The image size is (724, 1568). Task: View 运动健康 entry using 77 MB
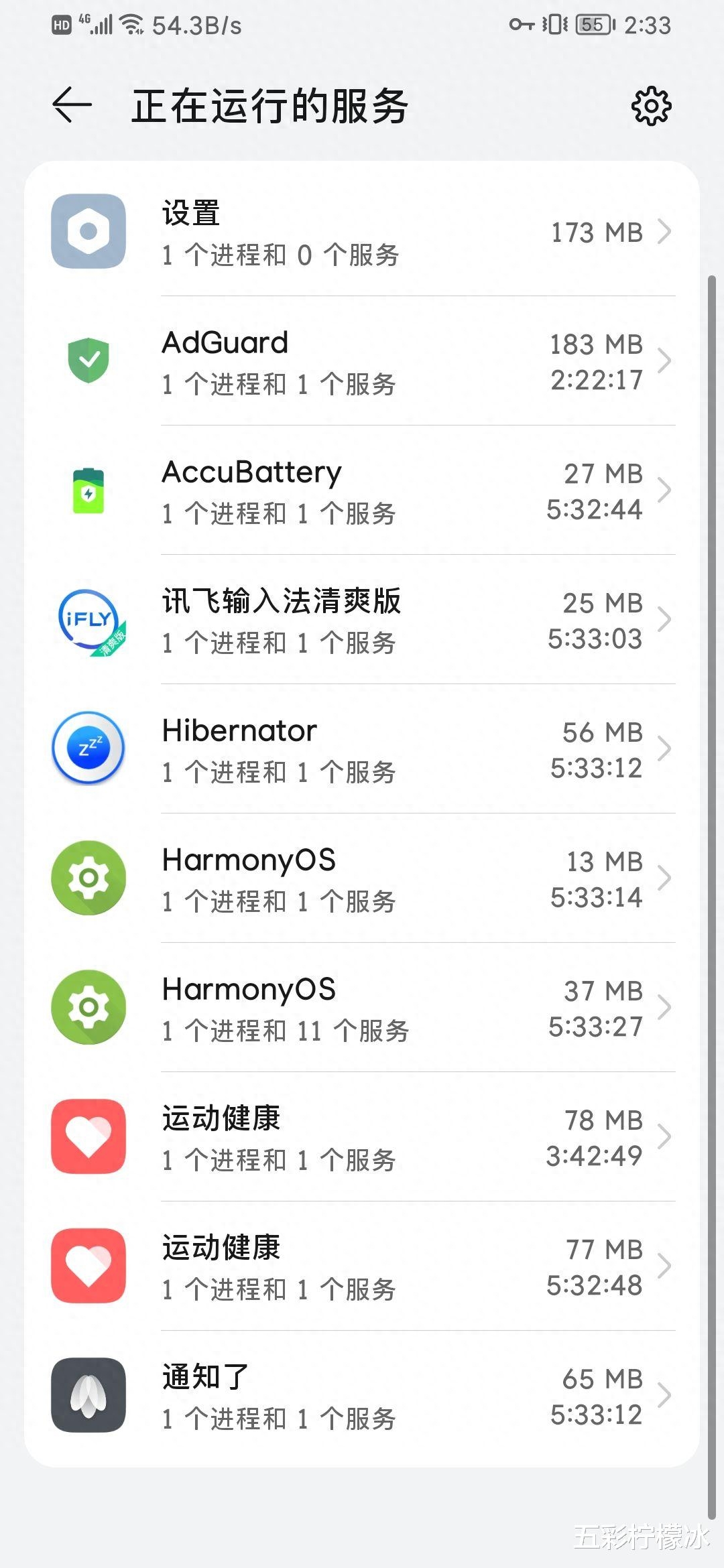pos(362,1267)
